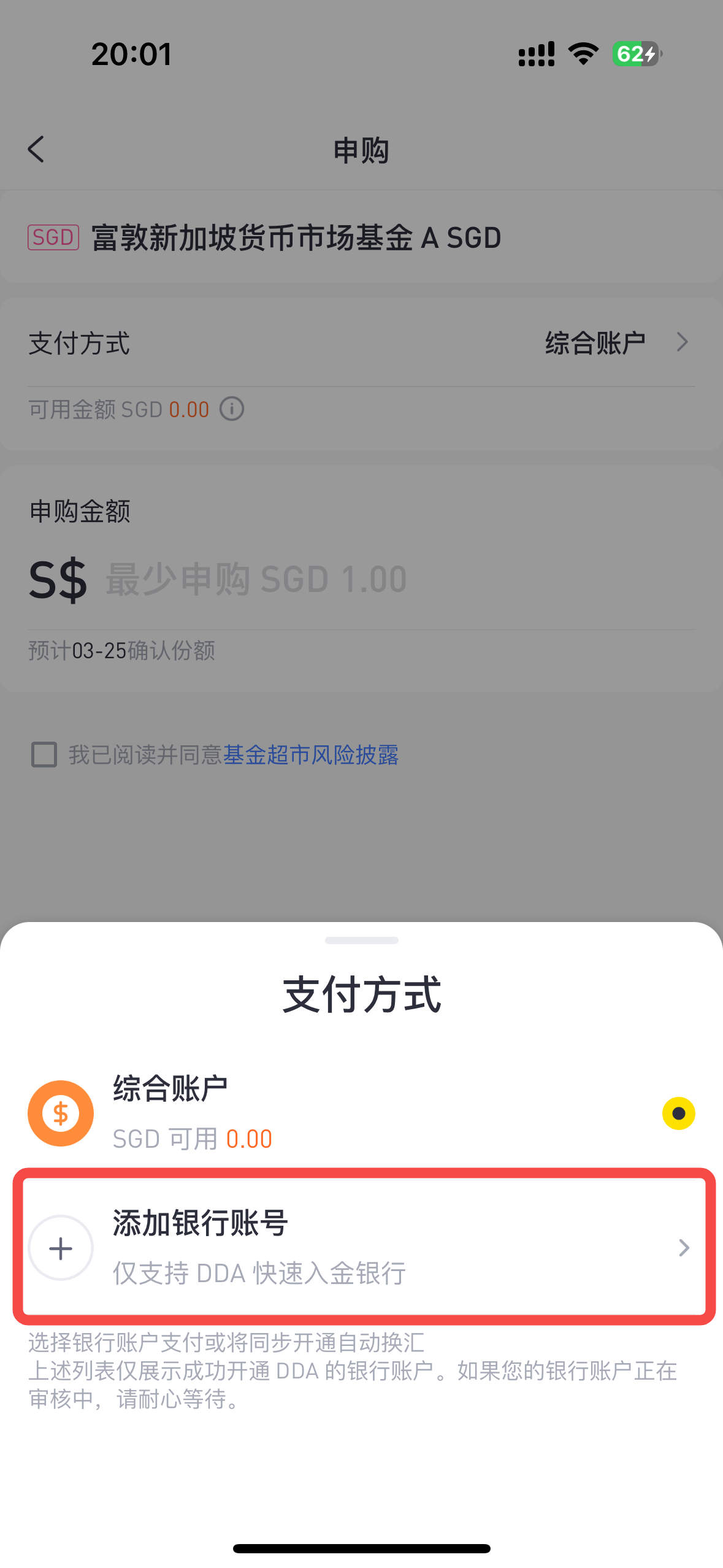This screenshot has width=723, height=1568.
Task: Open the 基金超市风险披露 link
Action: pos(311,755)
